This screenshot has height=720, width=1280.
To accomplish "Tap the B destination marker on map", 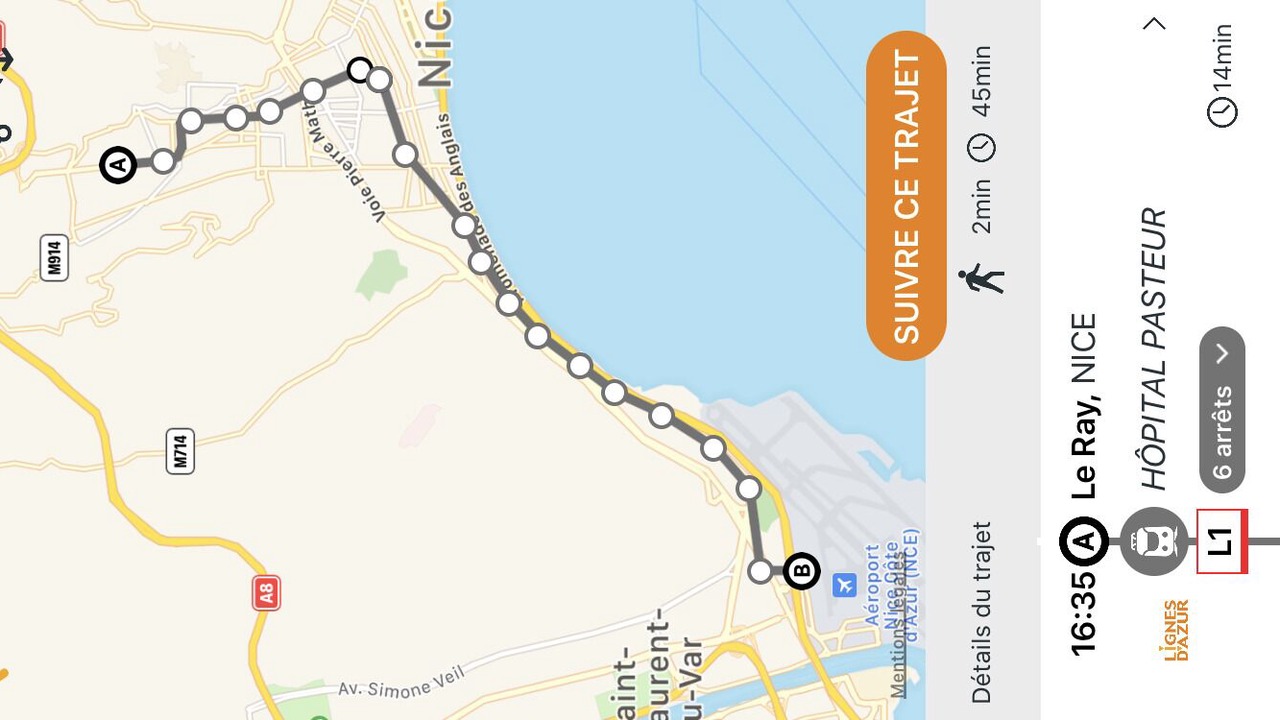I will click(x=801, y=572).
